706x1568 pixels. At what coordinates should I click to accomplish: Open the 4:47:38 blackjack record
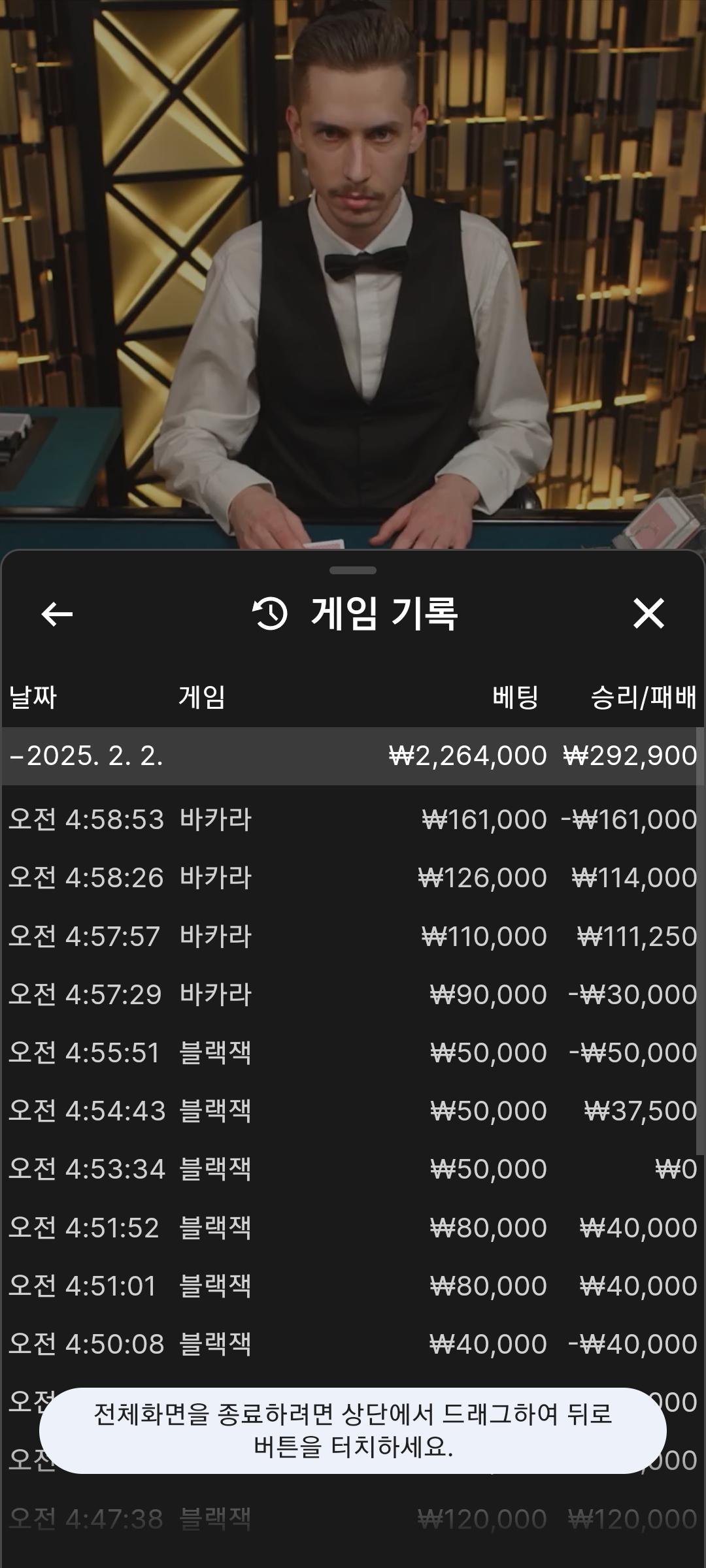(353, 1519)
